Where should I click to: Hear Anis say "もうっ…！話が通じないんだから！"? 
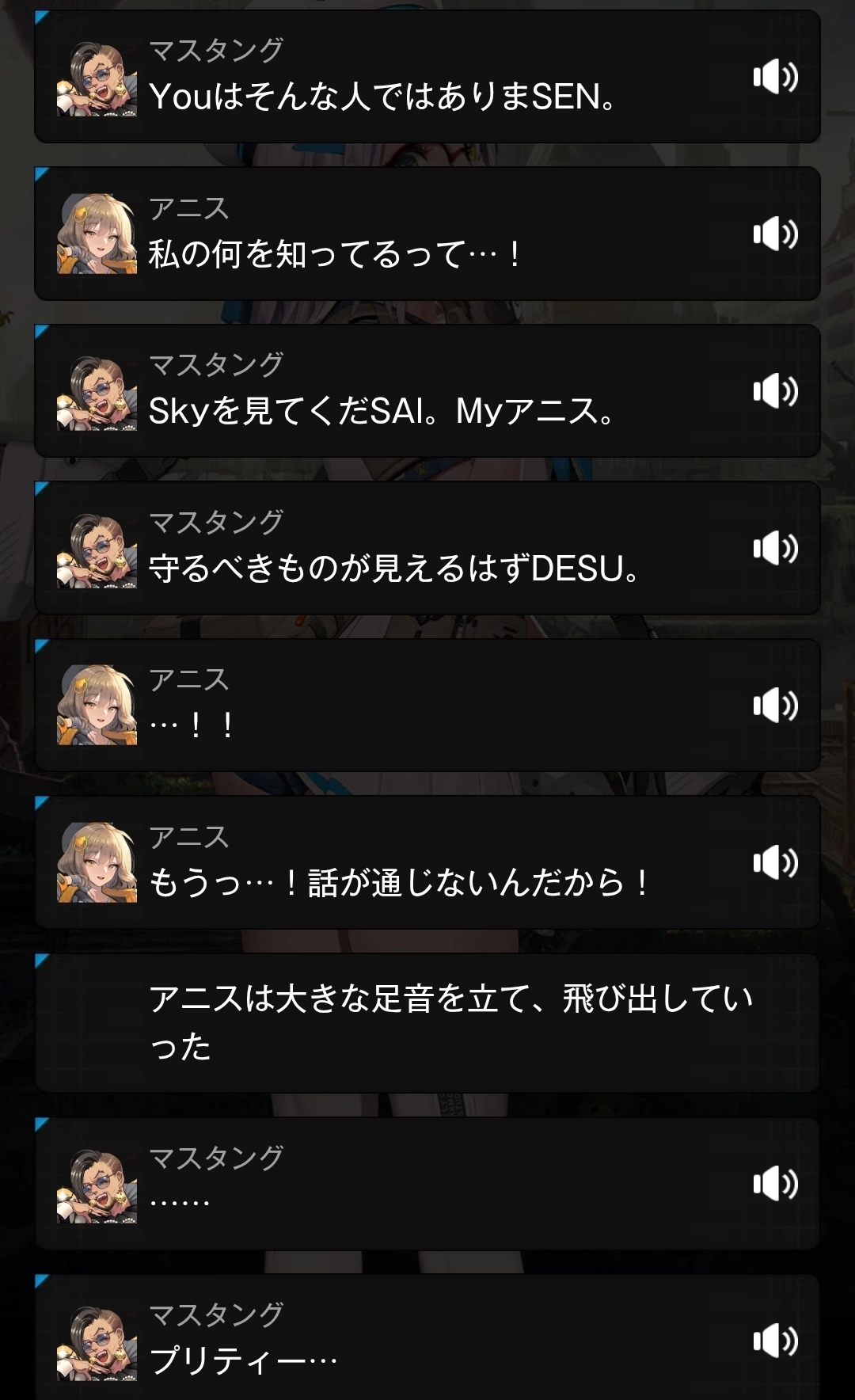tap(775, 862)
